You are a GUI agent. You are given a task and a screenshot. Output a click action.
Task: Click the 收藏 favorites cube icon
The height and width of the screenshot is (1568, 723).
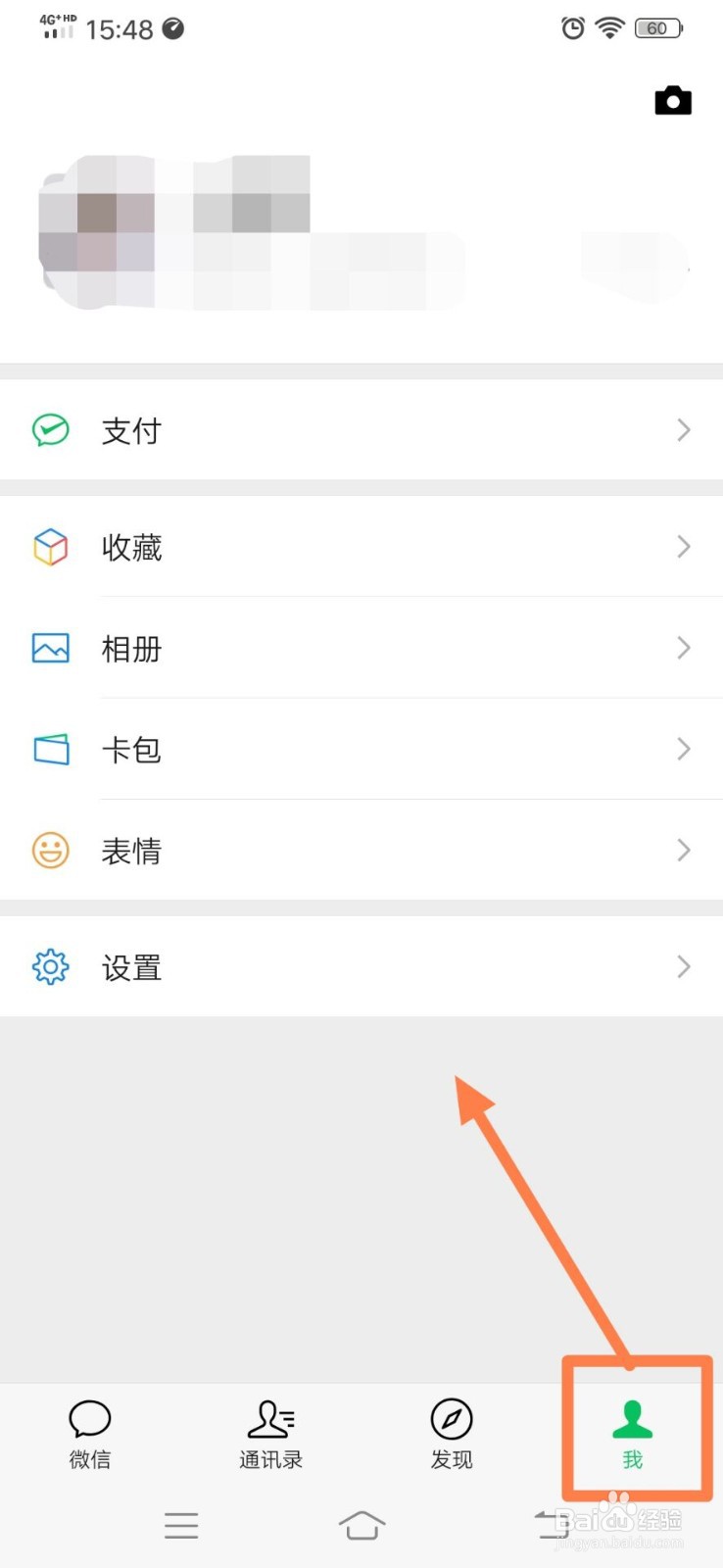click(x=50, y=547)
